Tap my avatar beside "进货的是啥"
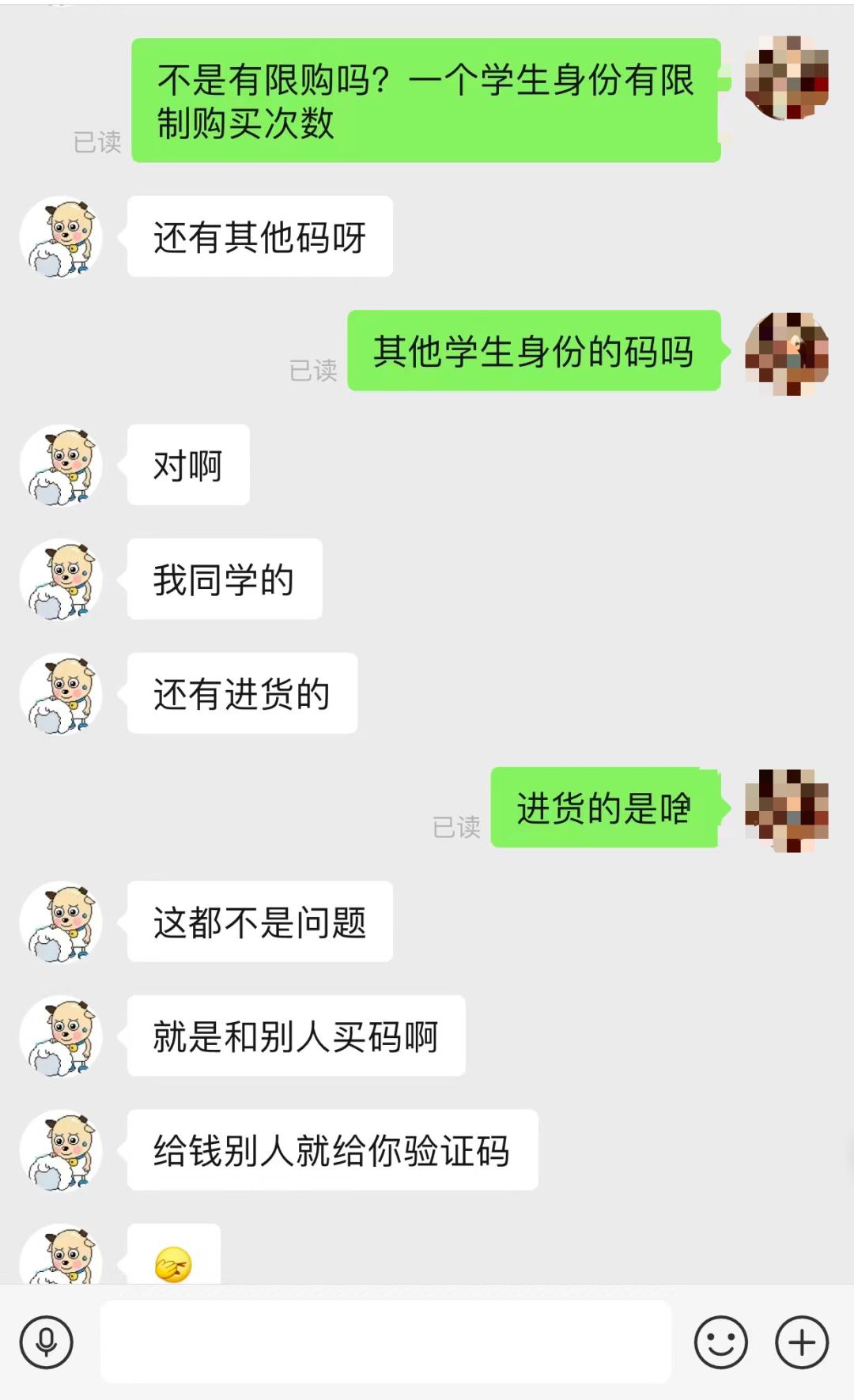Image resolution: width=854 pixels, height=1400 pixels. coord(786,809)
